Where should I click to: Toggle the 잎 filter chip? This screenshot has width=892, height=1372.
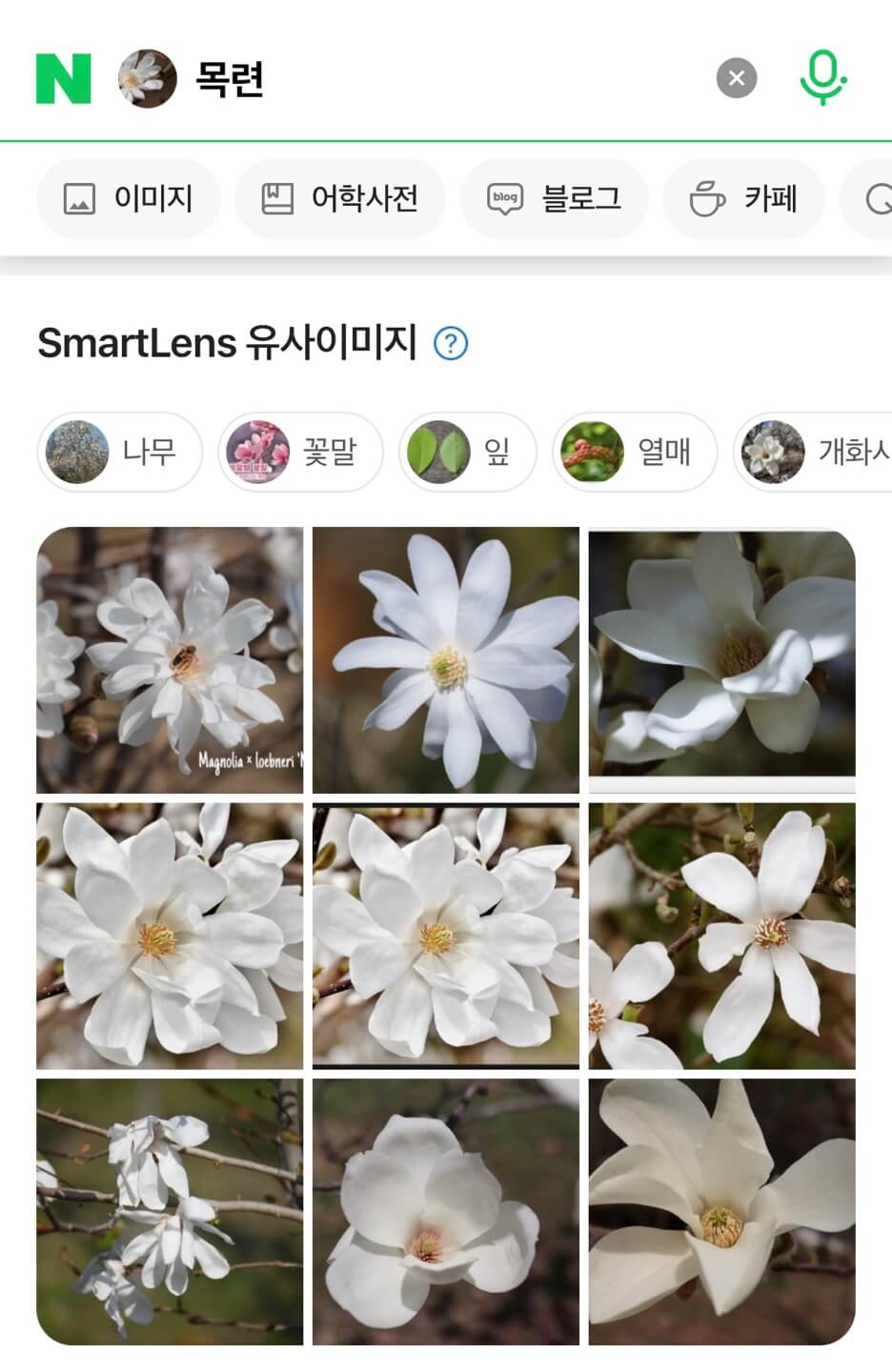(466, 453)
